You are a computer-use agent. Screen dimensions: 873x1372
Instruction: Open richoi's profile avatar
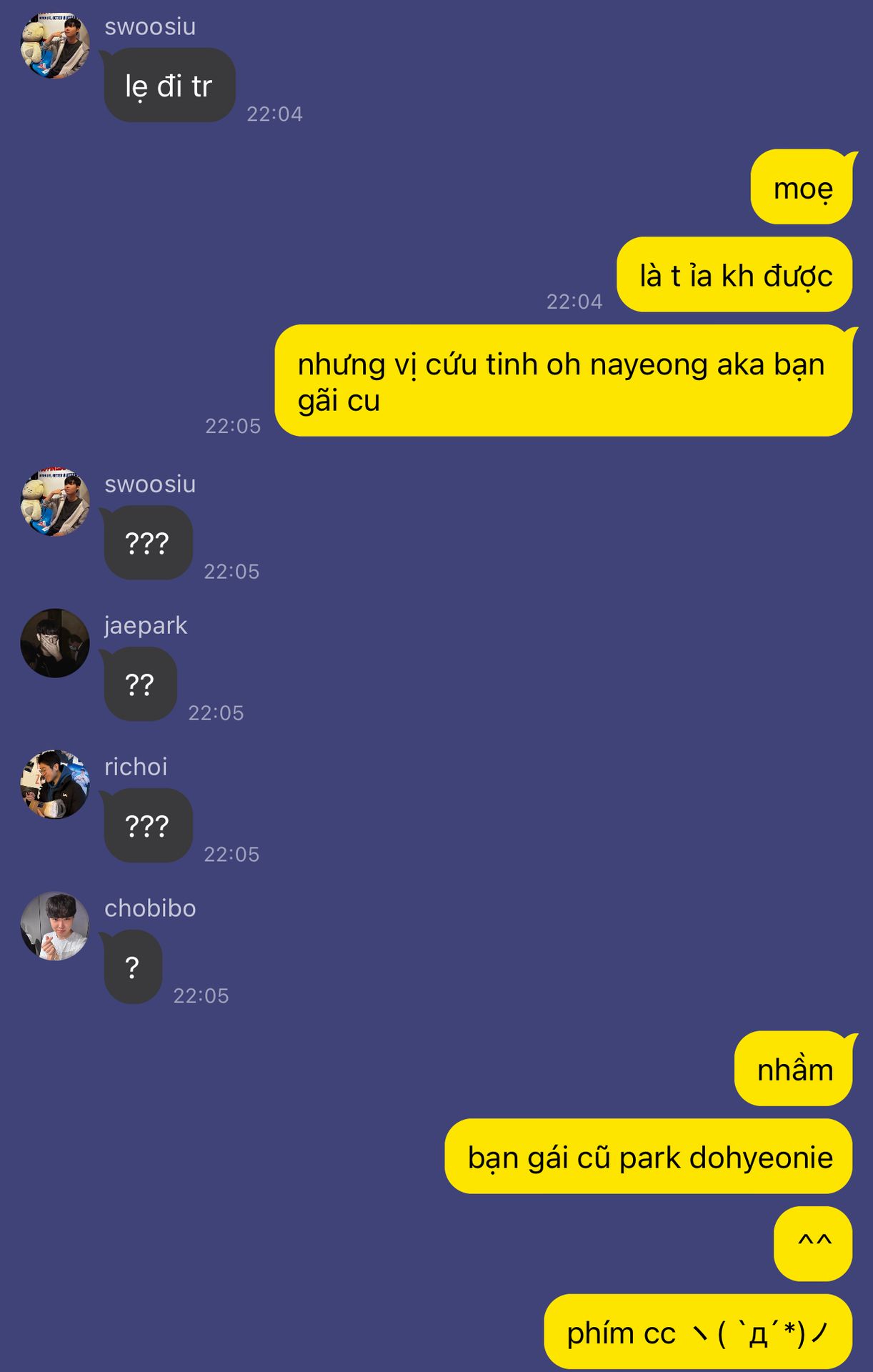click(x=55, y=785)
